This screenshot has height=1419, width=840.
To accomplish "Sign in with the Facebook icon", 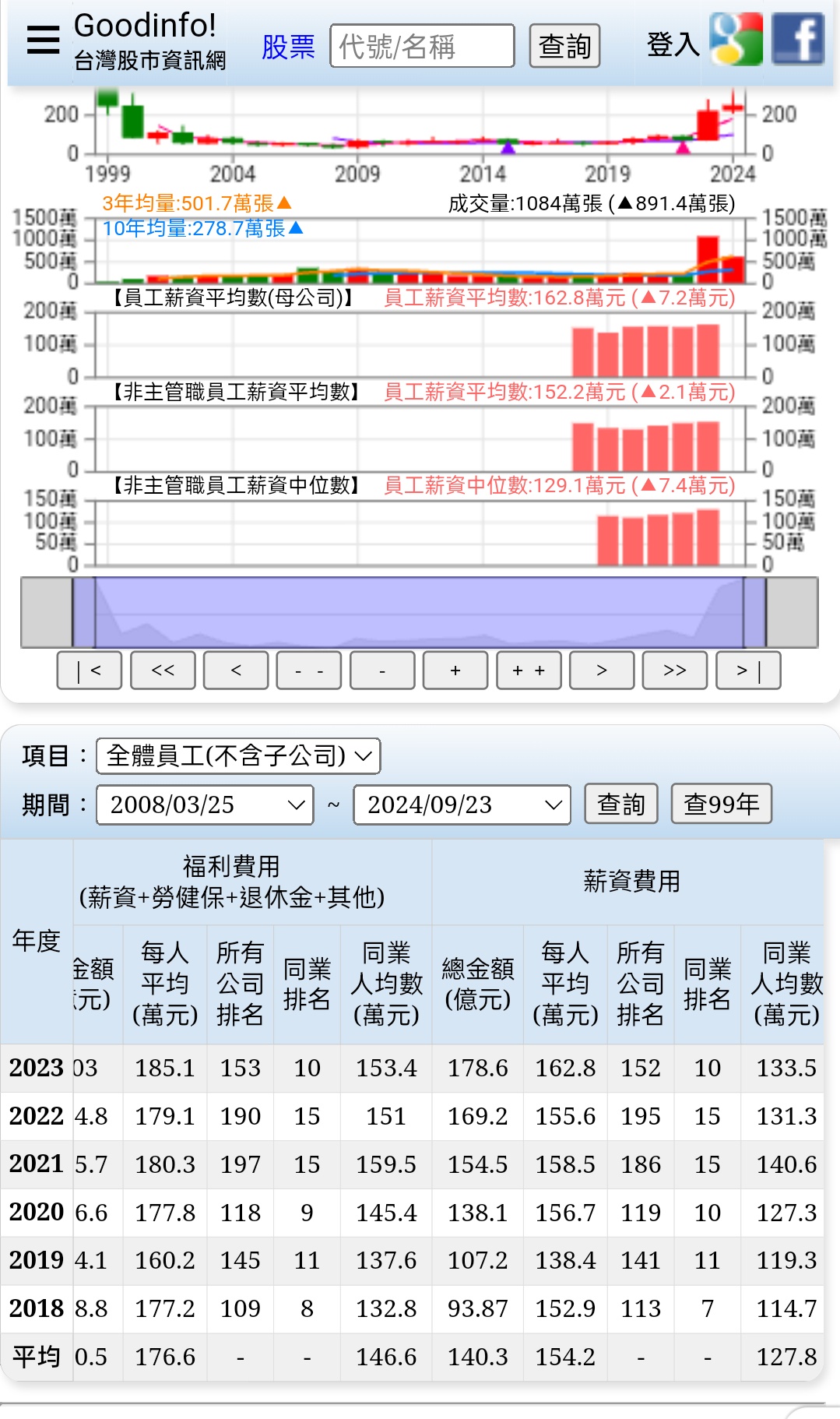I will click(x=798, y=39).
